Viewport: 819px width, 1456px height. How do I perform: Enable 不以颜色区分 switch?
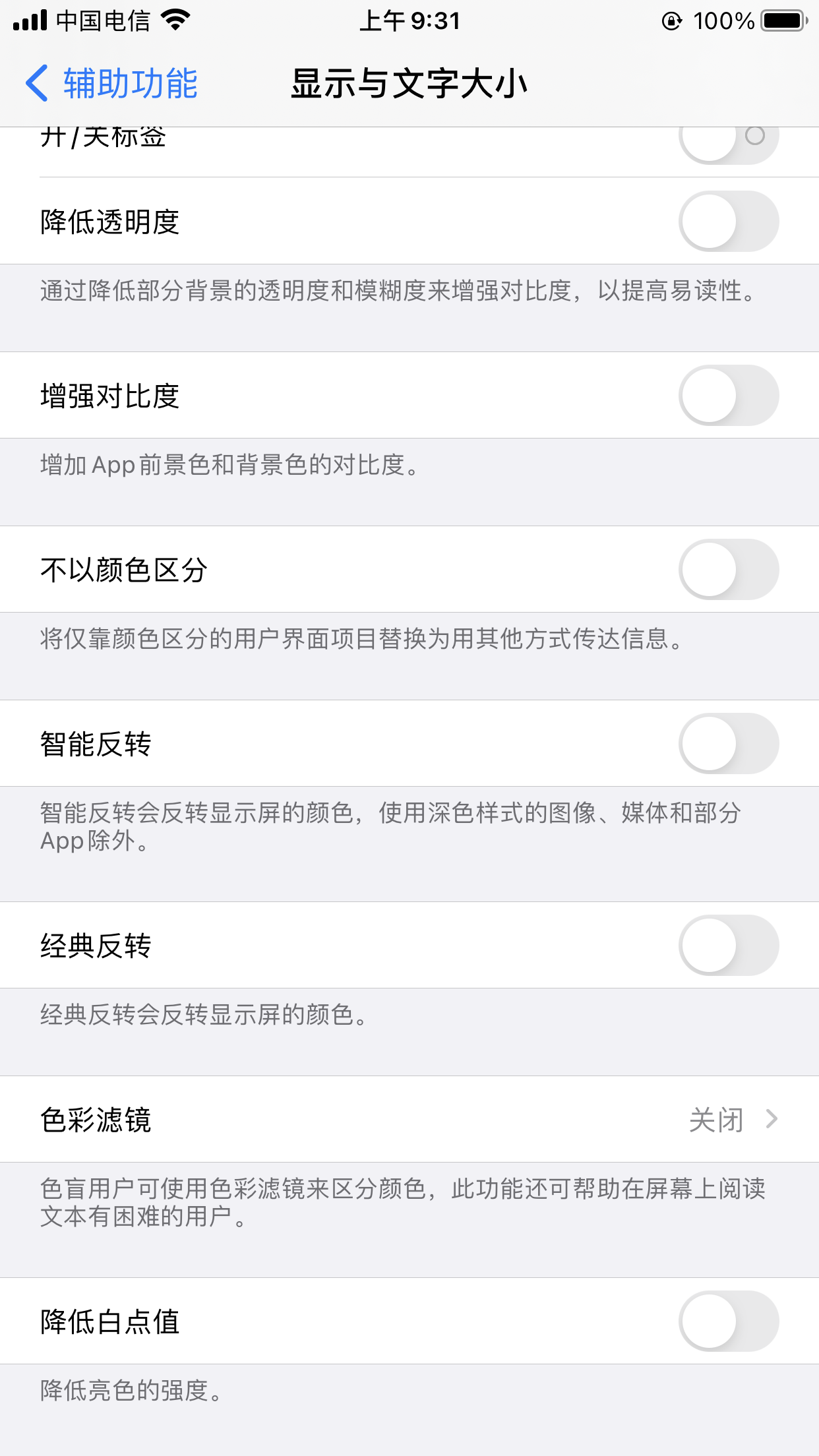coord(728,570)
